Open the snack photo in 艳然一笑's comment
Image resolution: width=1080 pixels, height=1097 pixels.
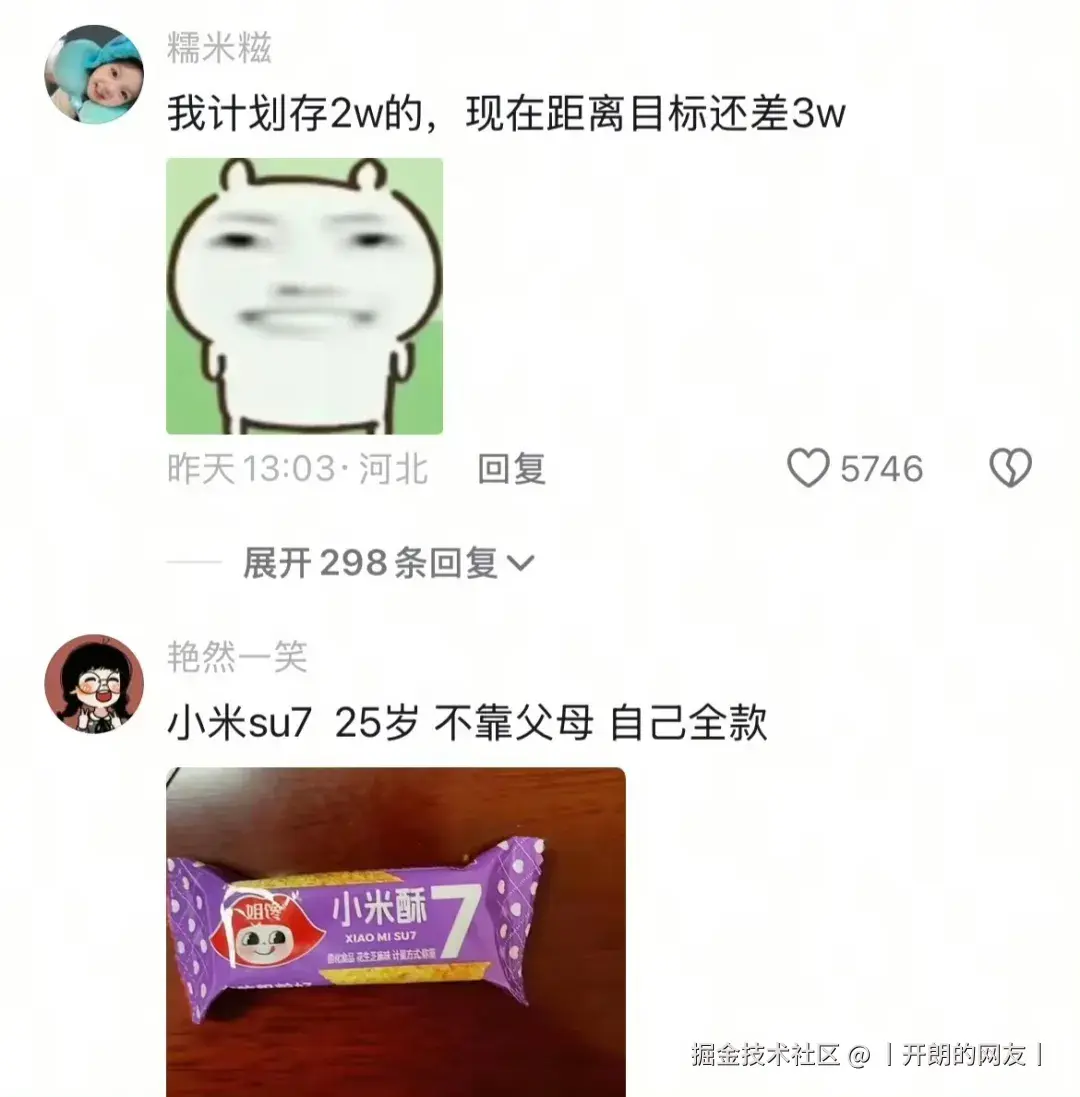point(395,930)
